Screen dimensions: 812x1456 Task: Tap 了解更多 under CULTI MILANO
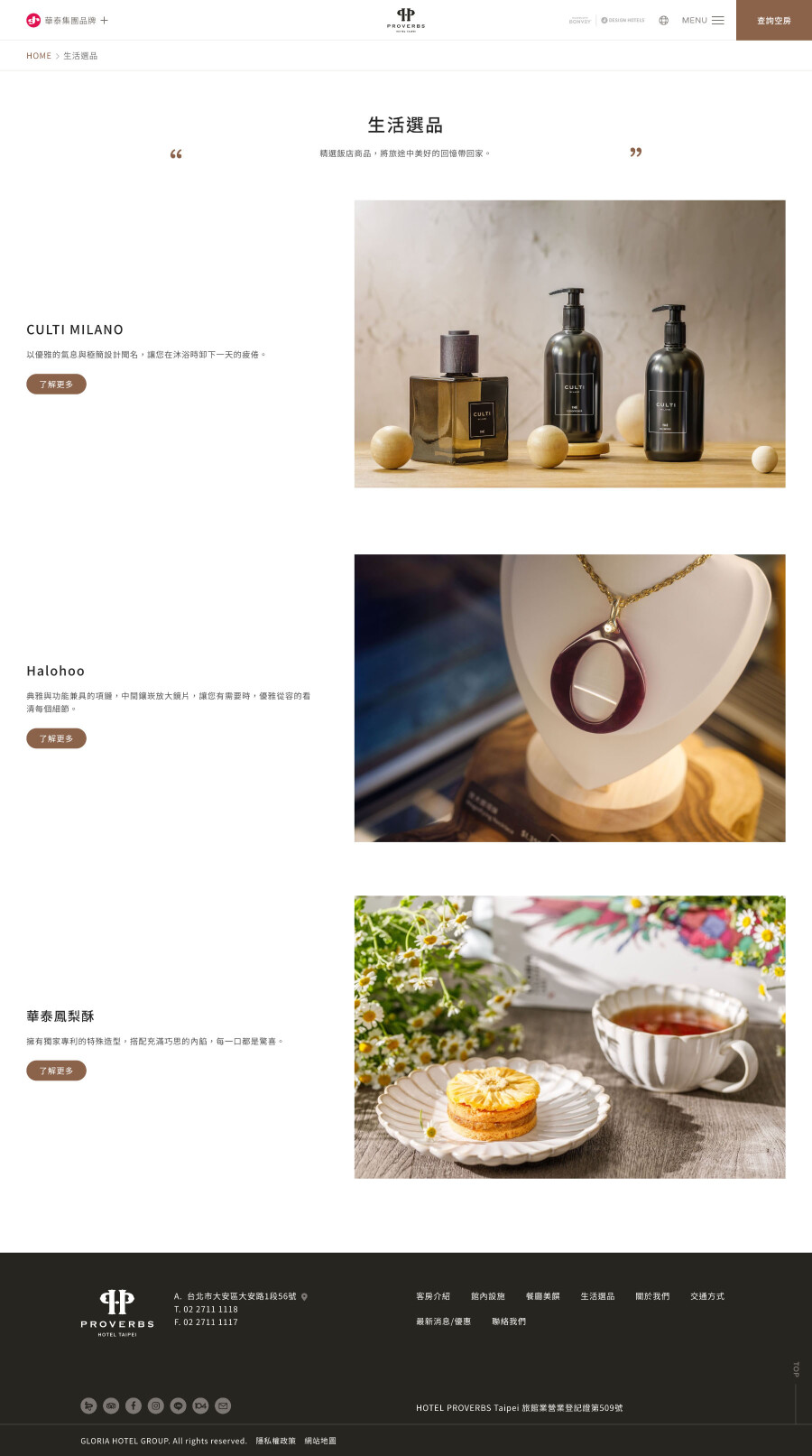tap(56, 385)
